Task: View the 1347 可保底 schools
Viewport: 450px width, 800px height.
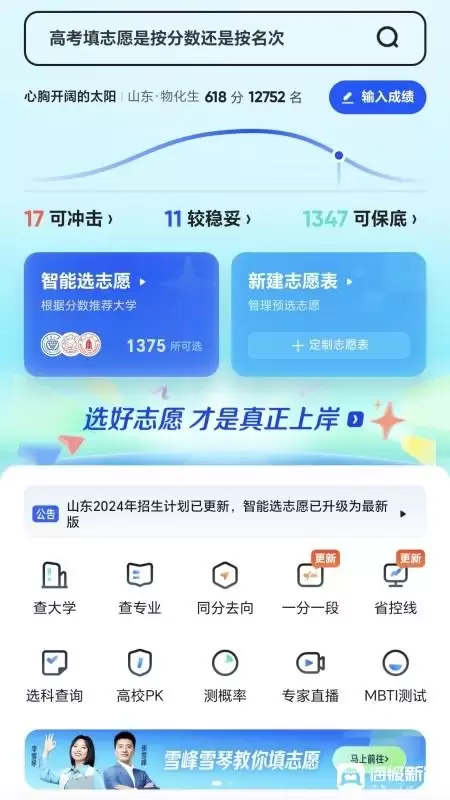Action: pos(360,219)
